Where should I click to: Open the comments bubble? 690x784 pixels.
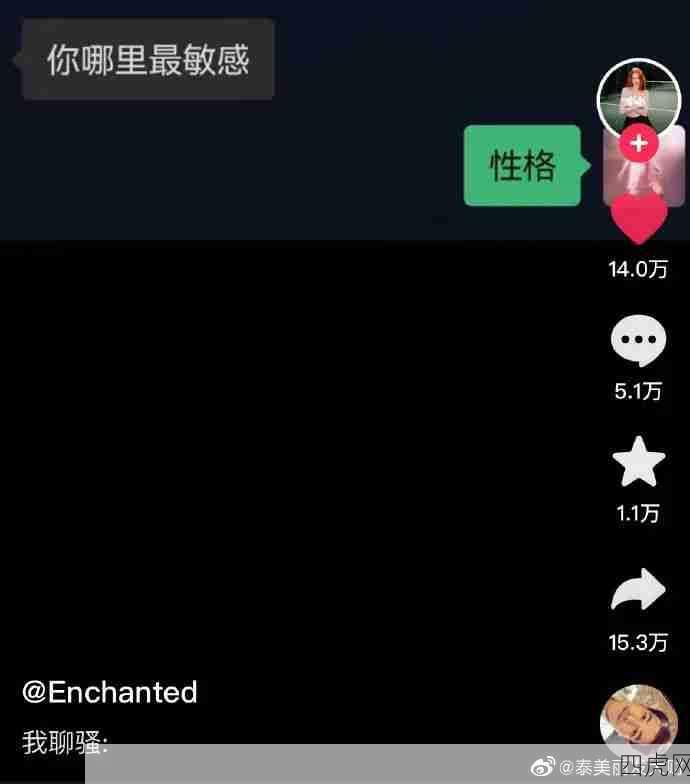point(638,342)
